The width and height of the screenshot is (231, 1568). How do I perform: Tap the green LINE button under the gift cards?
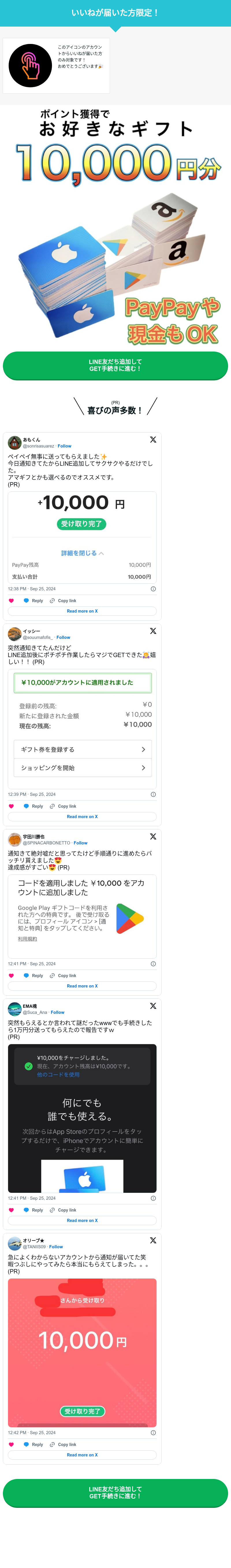point(115,365)
